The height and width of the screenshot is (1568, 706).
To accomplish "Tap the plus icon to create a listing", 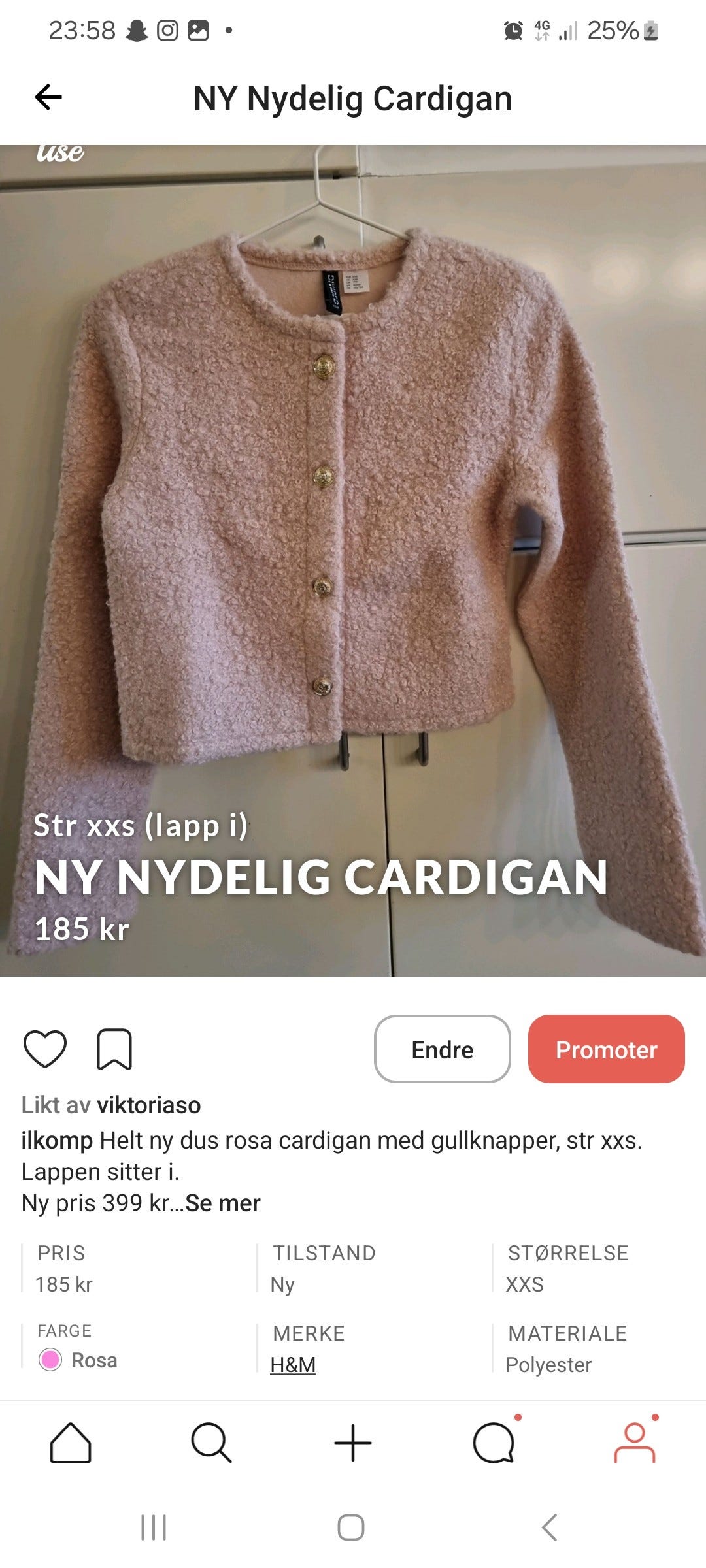I will pos(353,1442).
